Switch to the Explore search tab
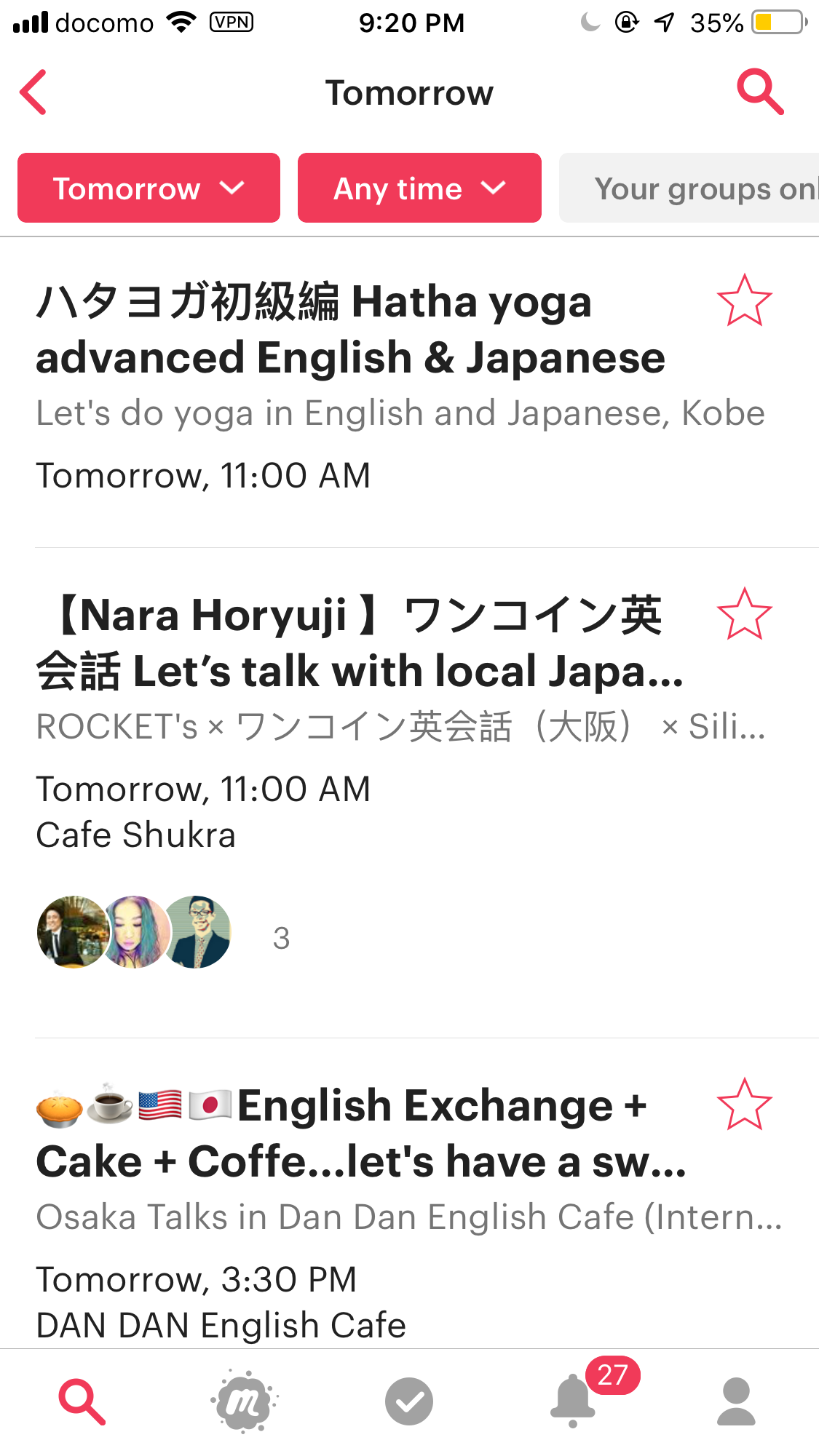 tap(82, 1401)
